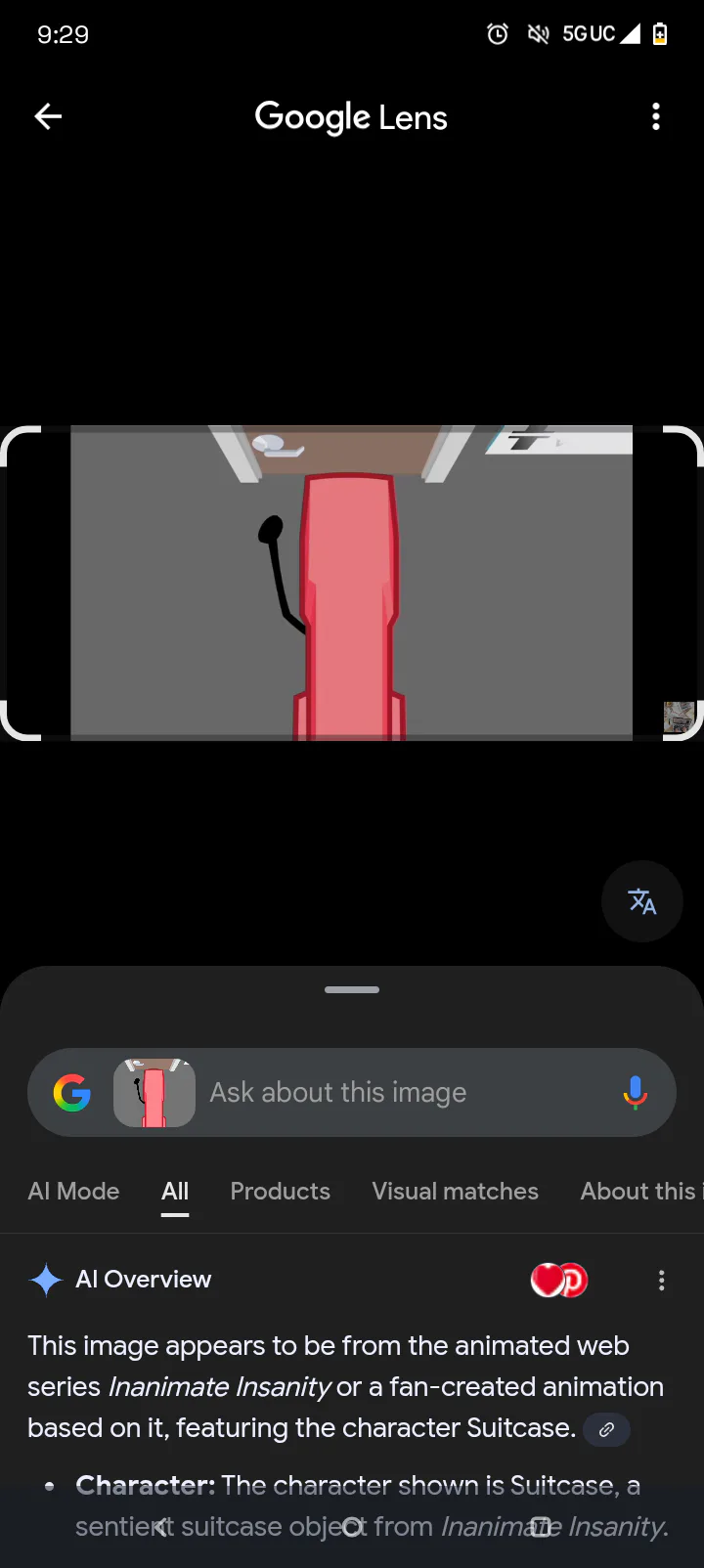Image resolution: width=704 pixels, height=1568 pixels.
Task: Tap the results sheet drag handle
Action: click(352, 990)
